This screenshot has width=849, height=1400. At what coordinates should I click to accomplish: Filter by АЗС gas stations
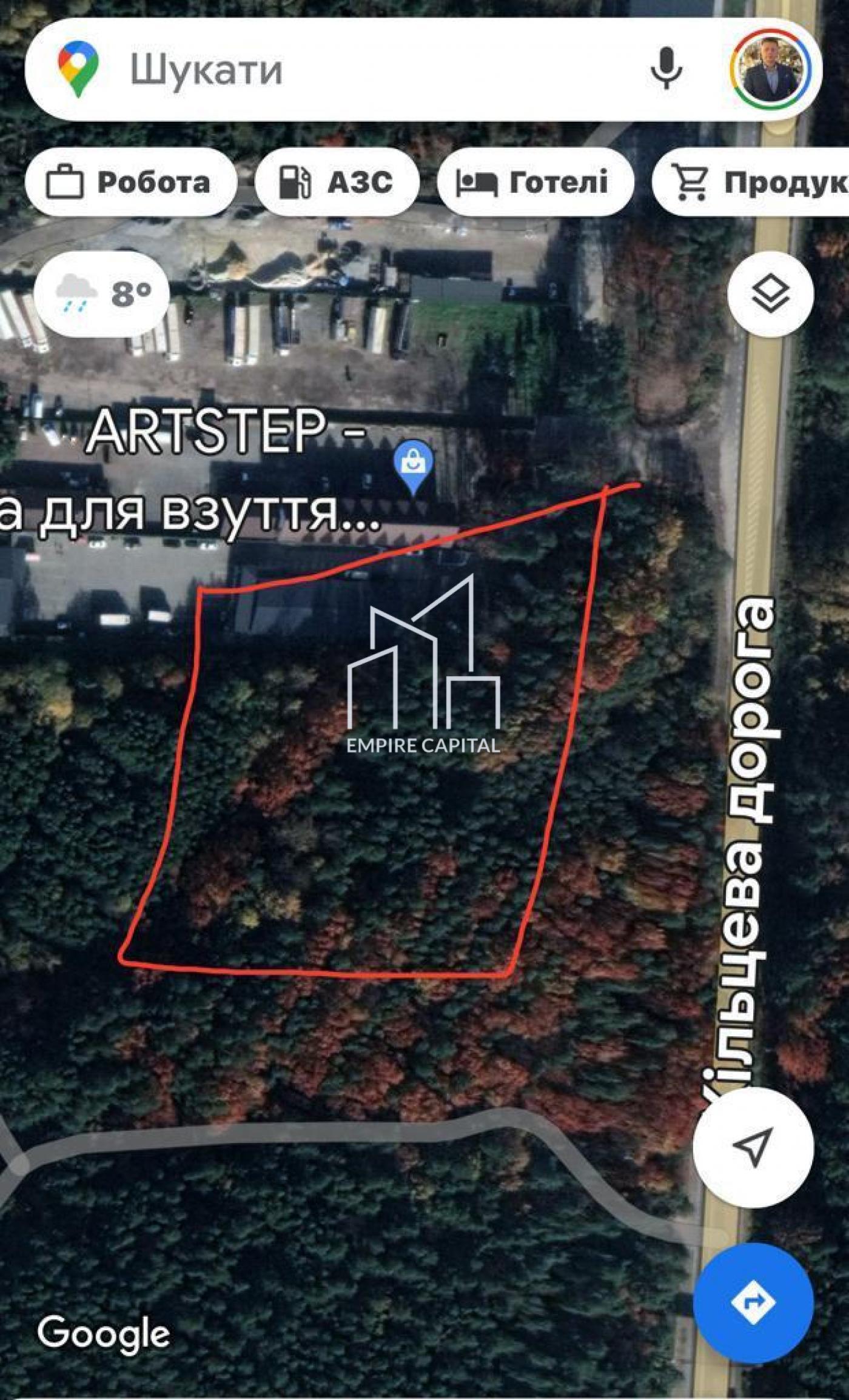point(337,182)
